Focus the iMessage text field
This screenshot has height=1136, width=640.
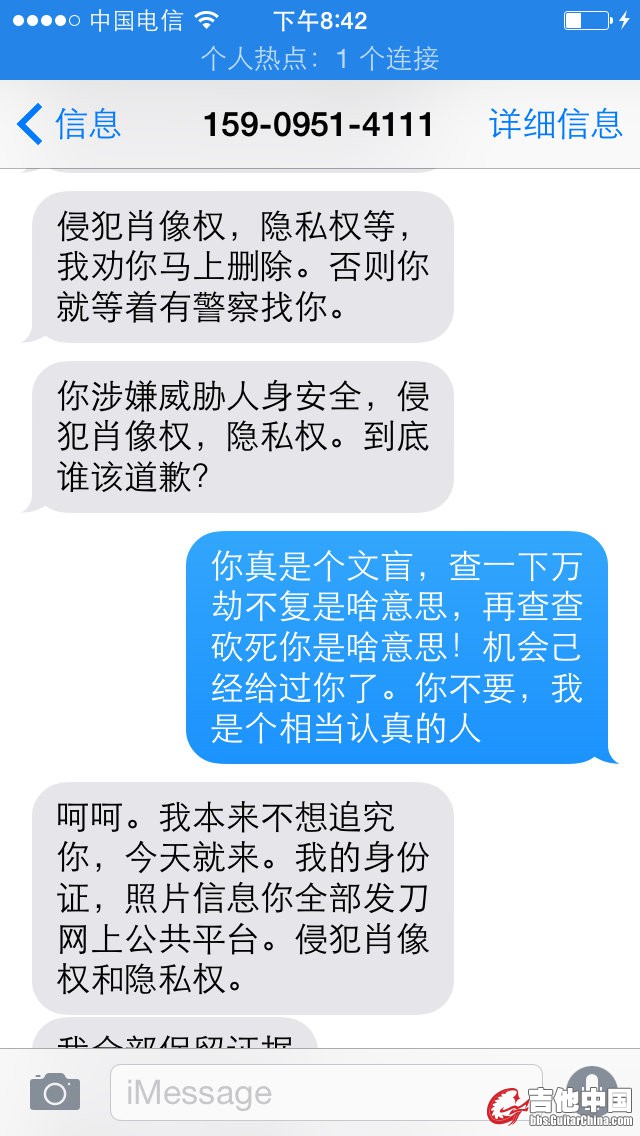coord(325,1092)
